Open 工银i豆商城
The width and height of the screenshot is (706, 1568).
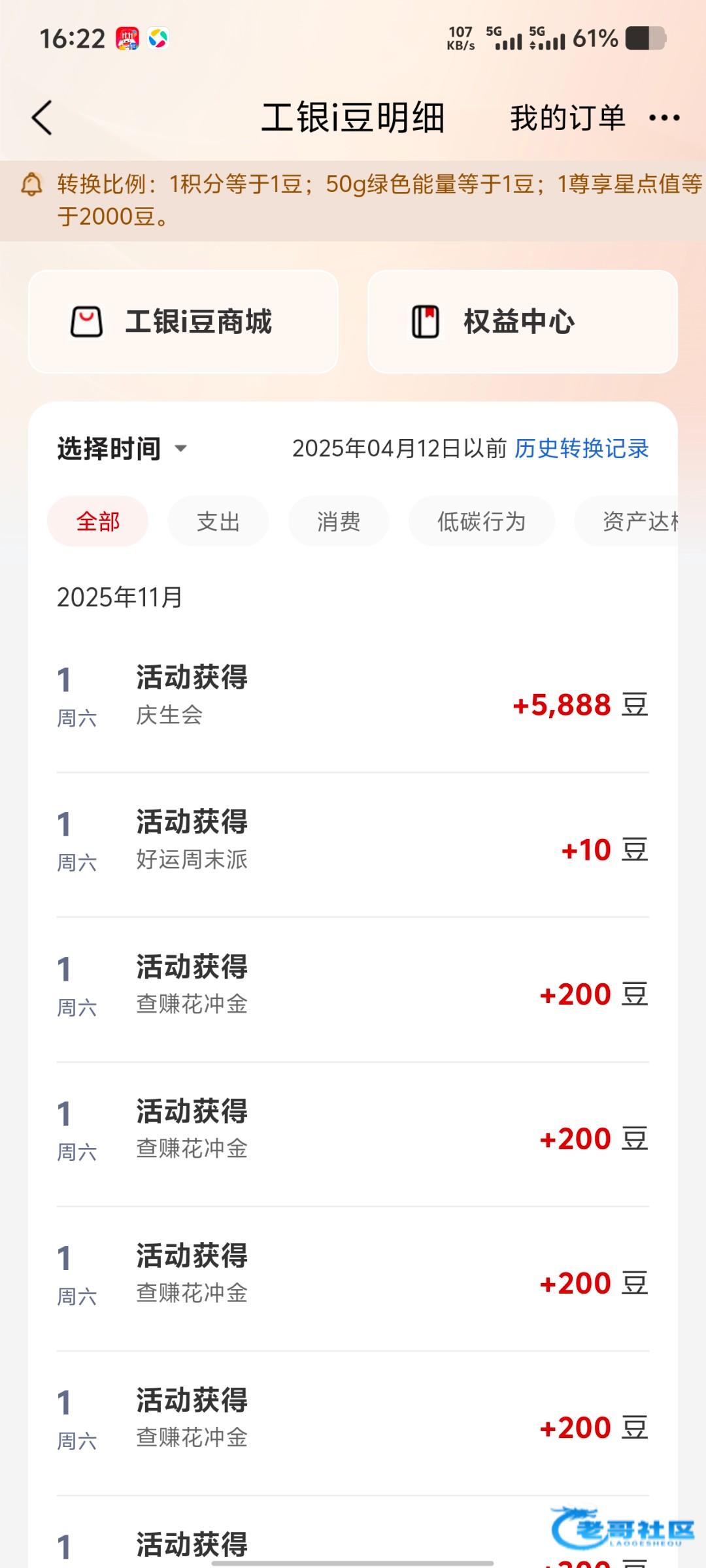pyautogui.click(x=183, y=322)
